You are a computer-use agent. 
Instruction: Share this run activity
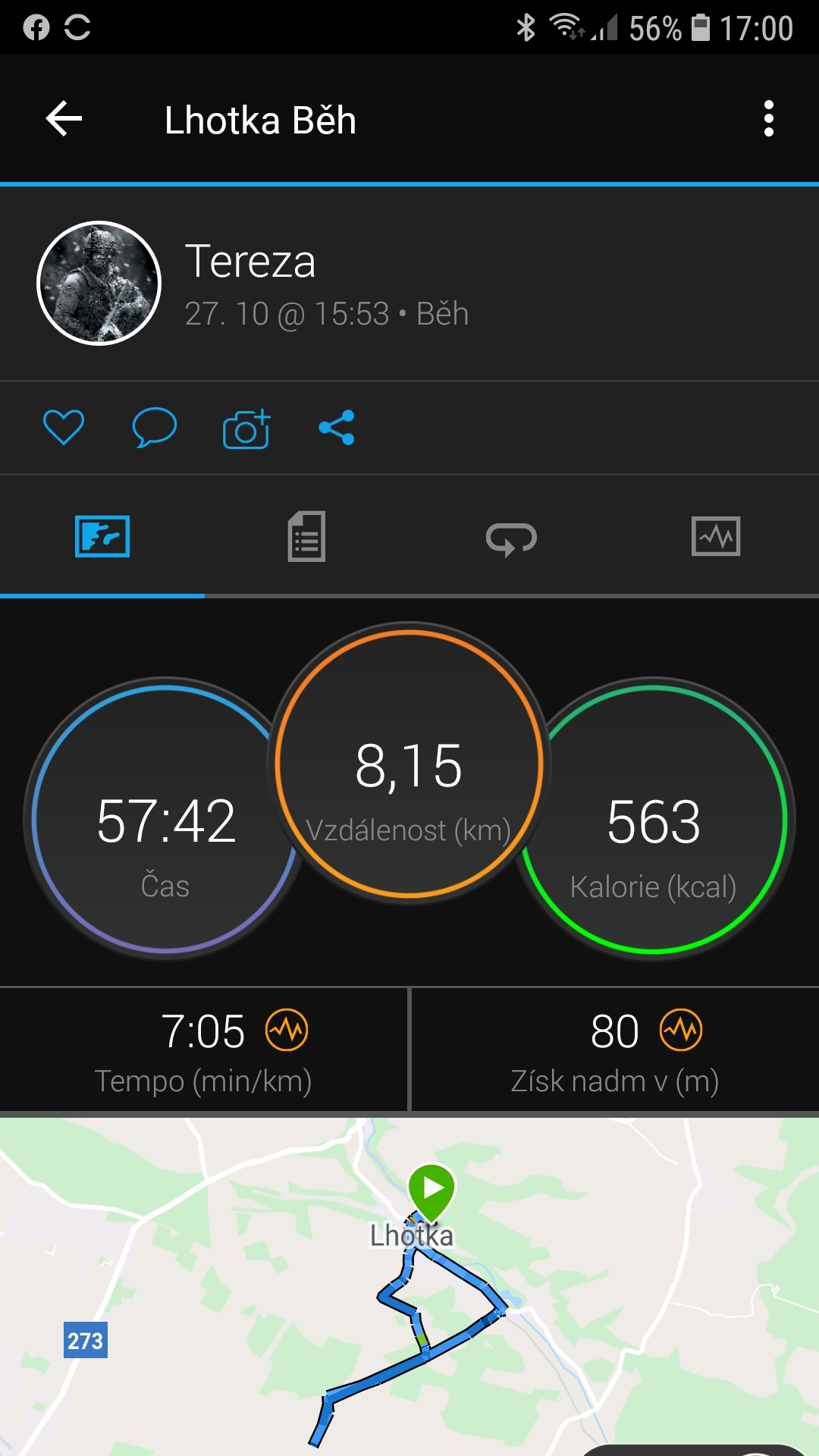coord(337,428)
